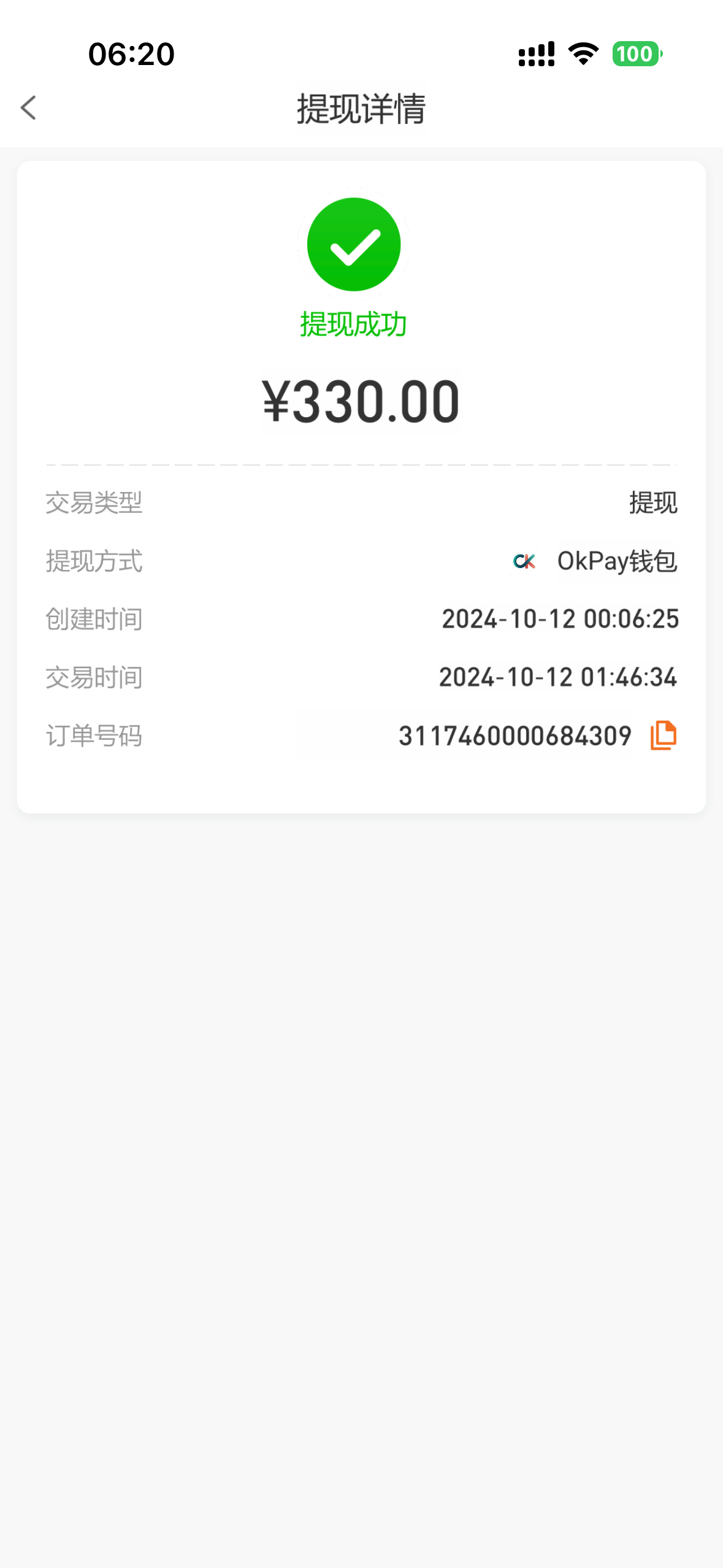The image size is (723, 1568).
Task: Copy the order number 3117460000684309
Action: pos(663,735)
